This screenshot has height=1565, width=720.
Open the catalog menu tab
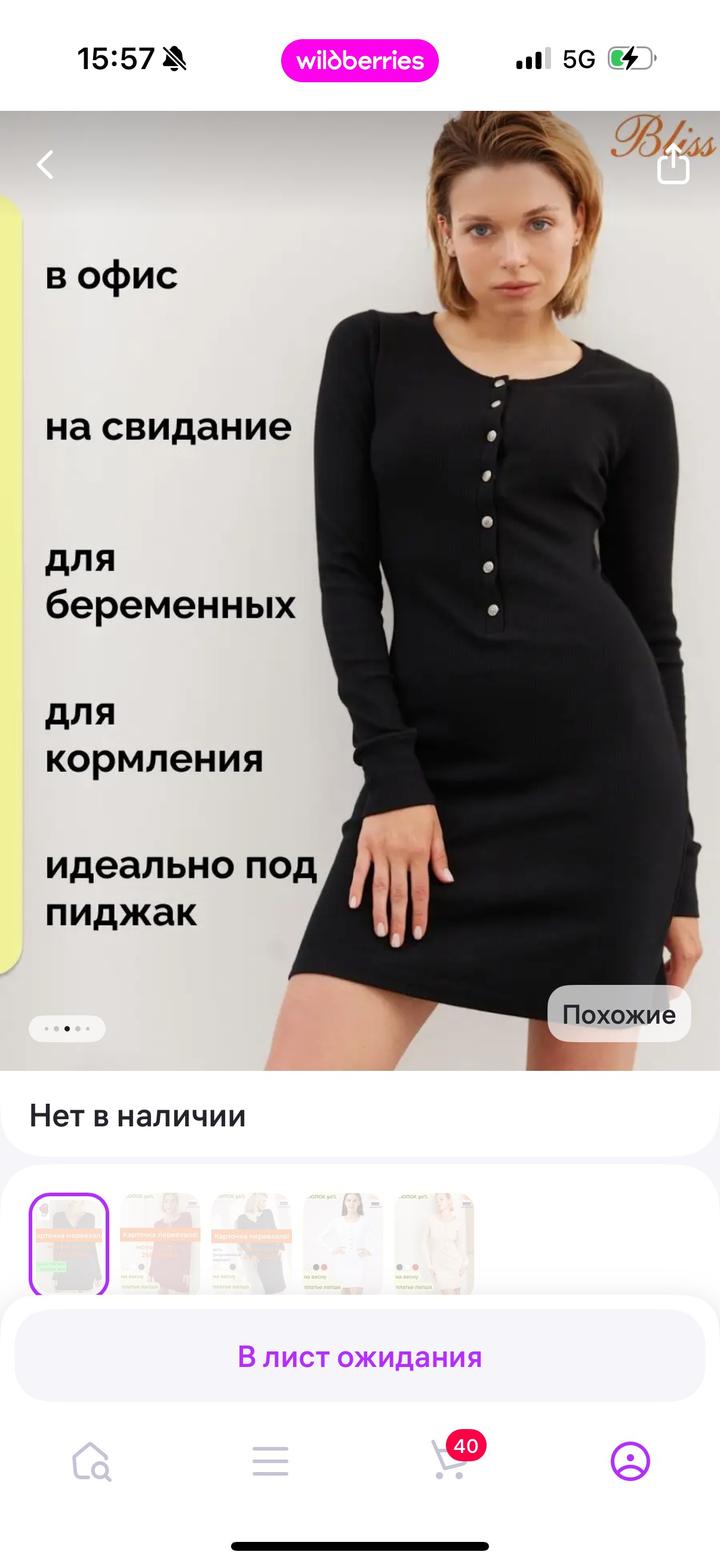coord(270,1461)
